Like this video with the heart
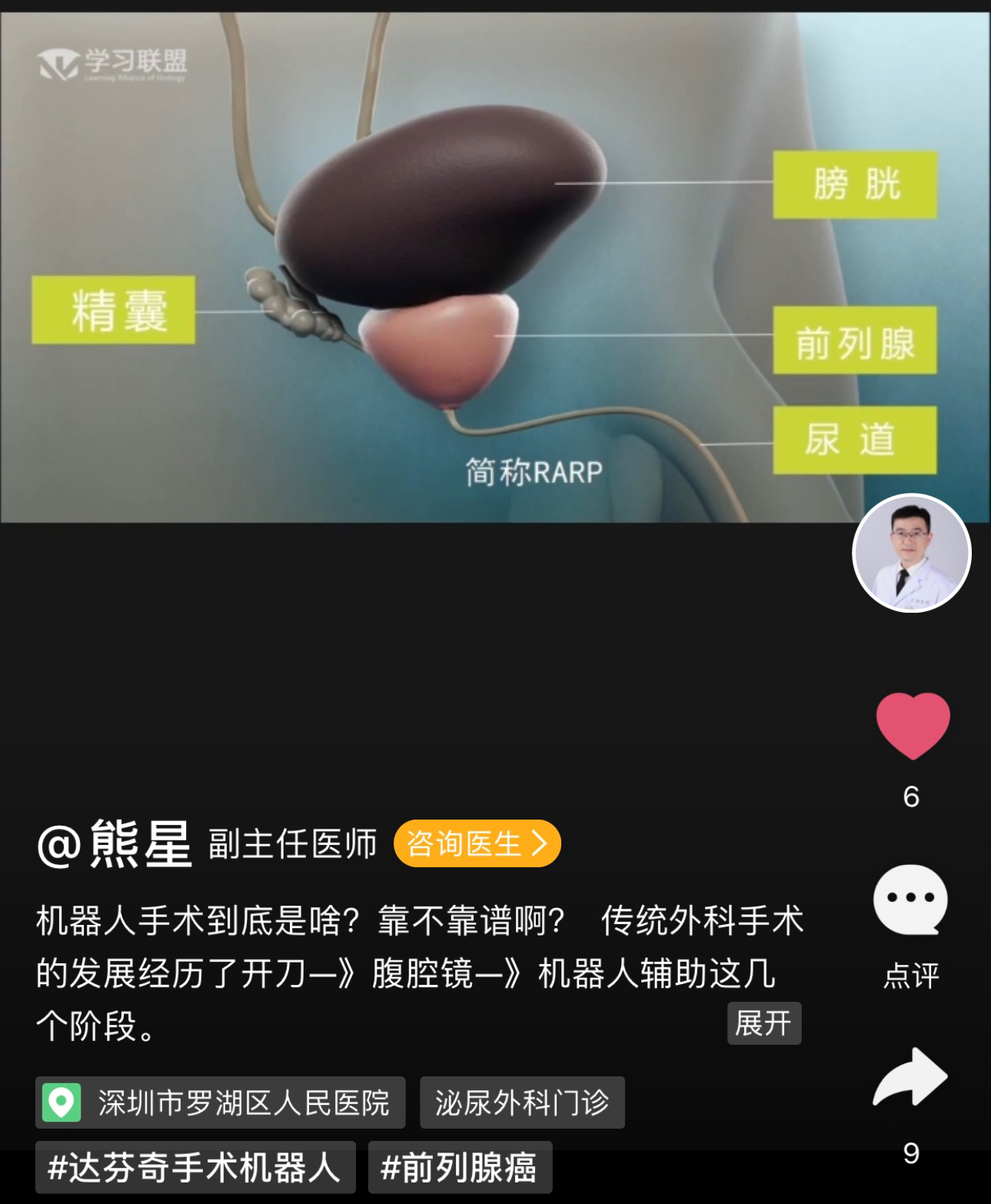This screenshot has height=1204, width=991. coord(912,725)
